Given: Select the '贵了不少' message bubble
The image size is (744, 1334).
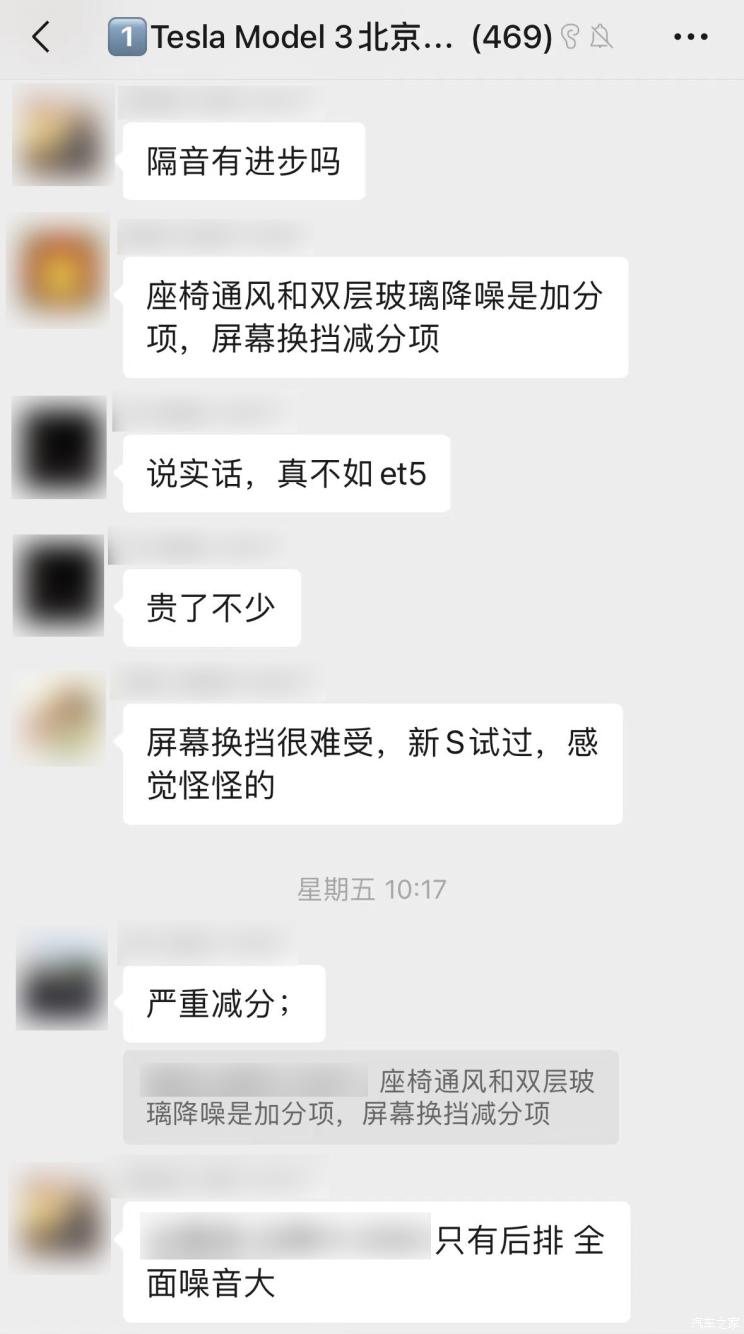Looking at the screenshot, I should click(211, 607).
